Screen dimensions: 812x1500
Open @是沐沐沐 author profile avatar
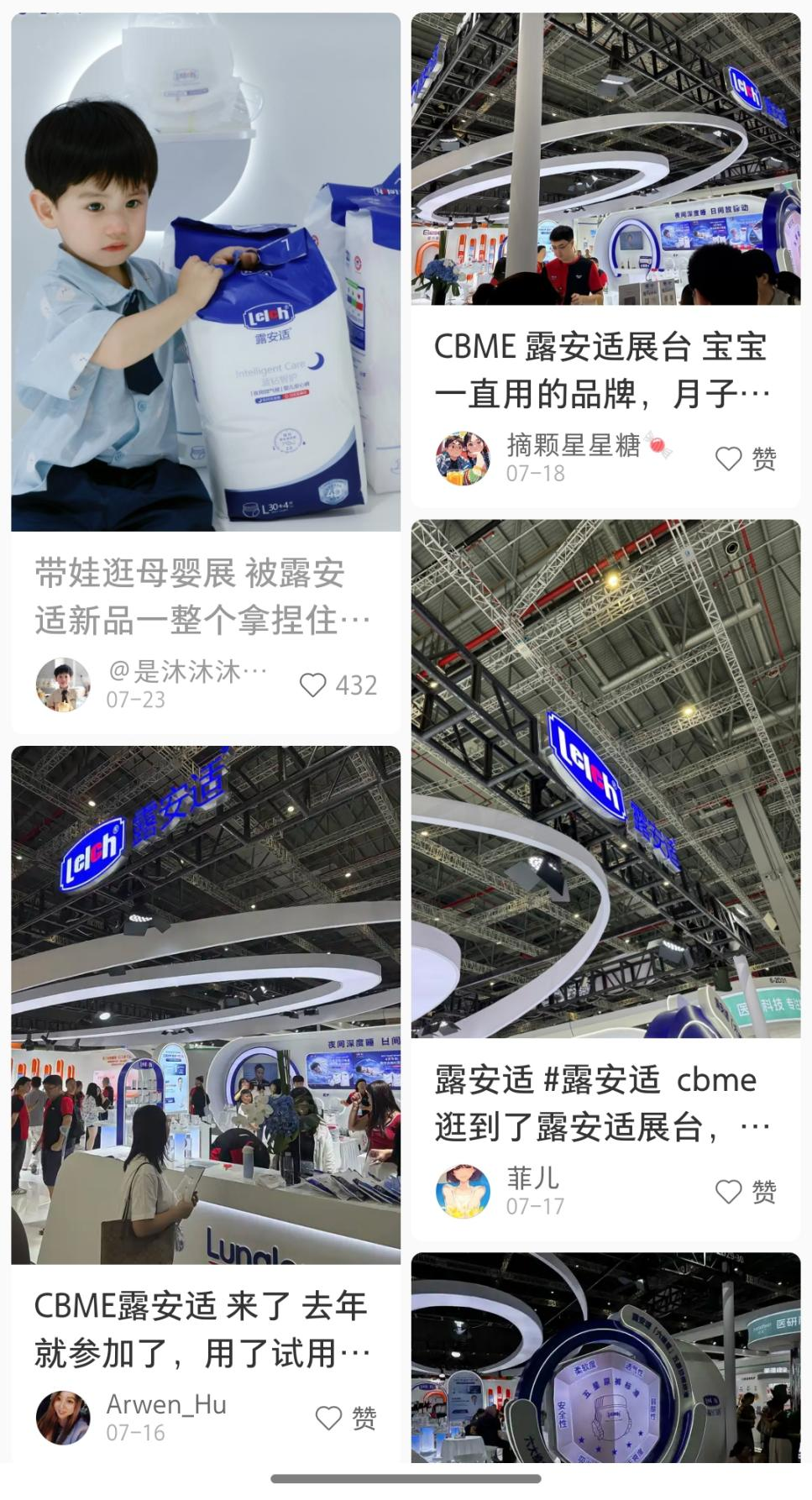pyautogui.click(x=63, y=685)
